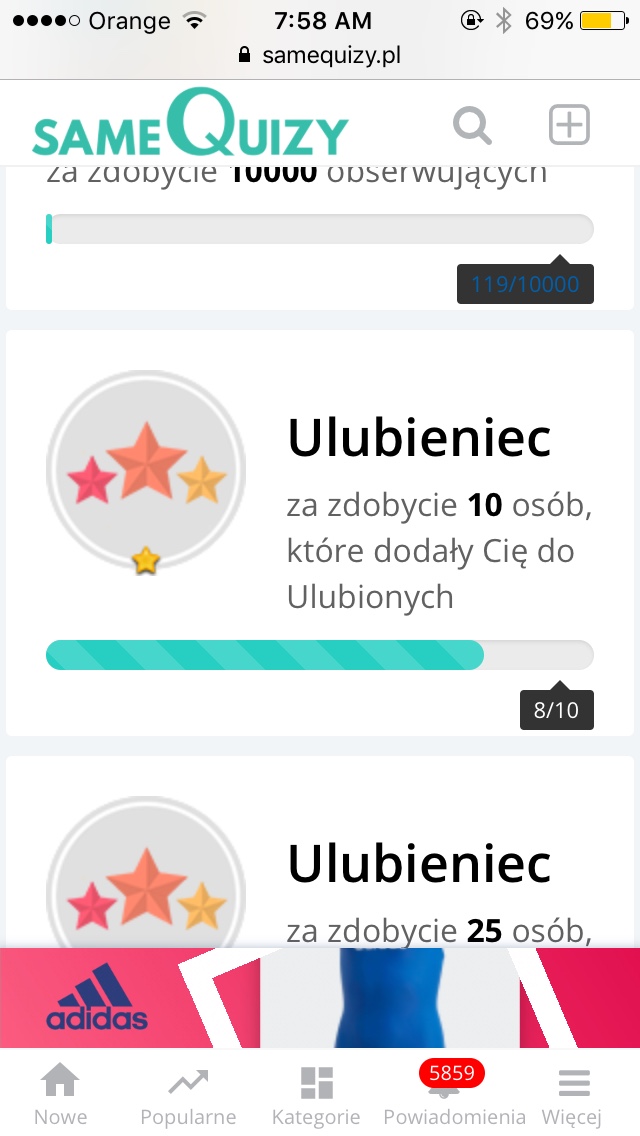The width and height of the screenshot is (640, 1136).
Task: Open the Popularne tab
Action: pyautogui.click(x=188, y=1095)
